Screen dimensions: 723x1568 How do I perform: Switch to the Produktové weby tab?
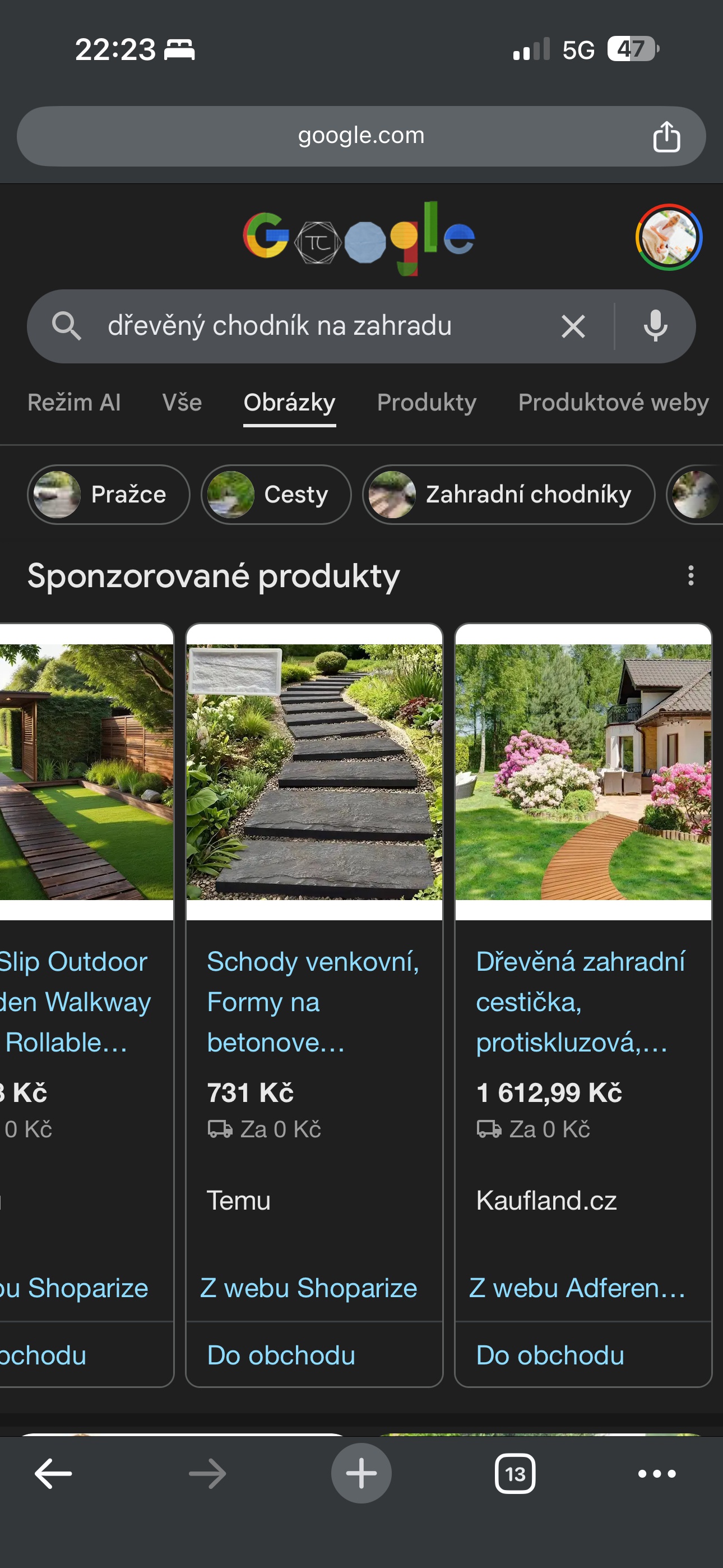tap(613, 403)
